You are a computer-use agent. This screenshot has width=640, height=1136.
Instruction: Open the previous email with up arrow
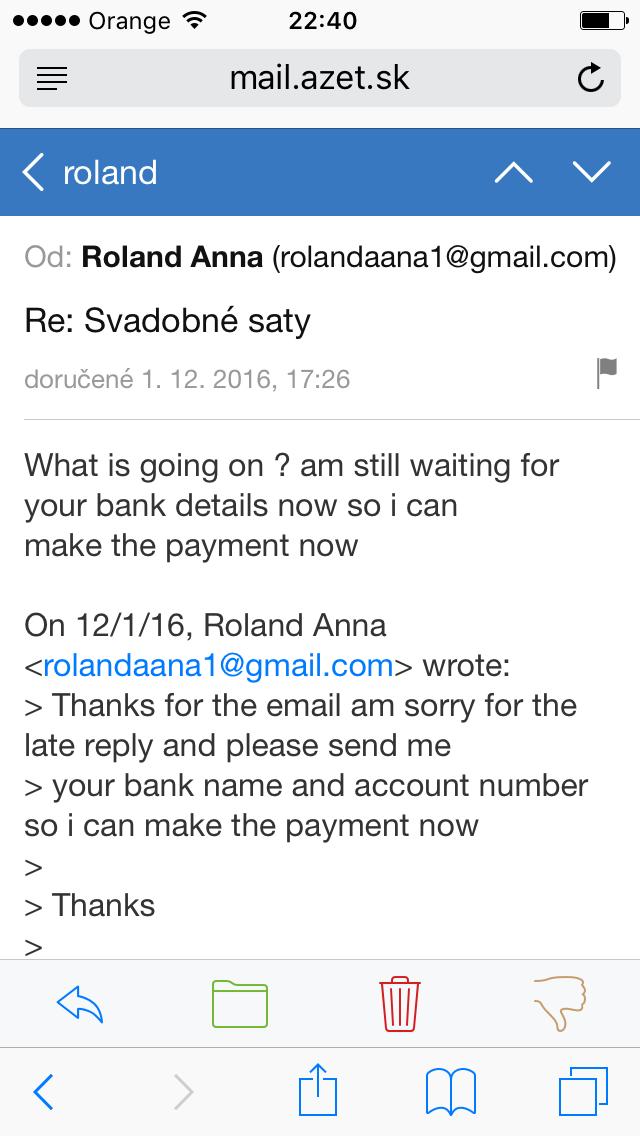coord(513,172)
